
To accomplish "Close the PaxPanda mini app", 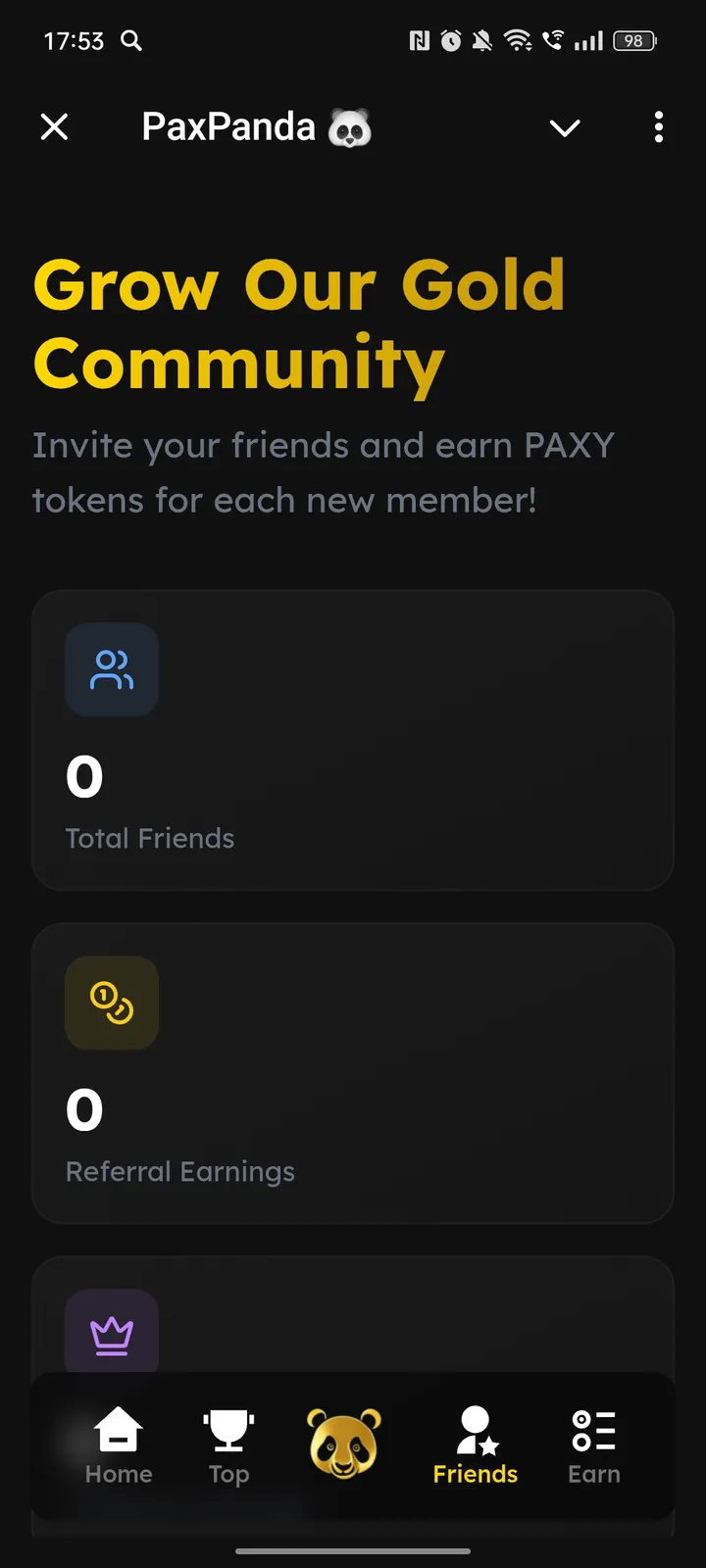I will [x=55, y=126].
